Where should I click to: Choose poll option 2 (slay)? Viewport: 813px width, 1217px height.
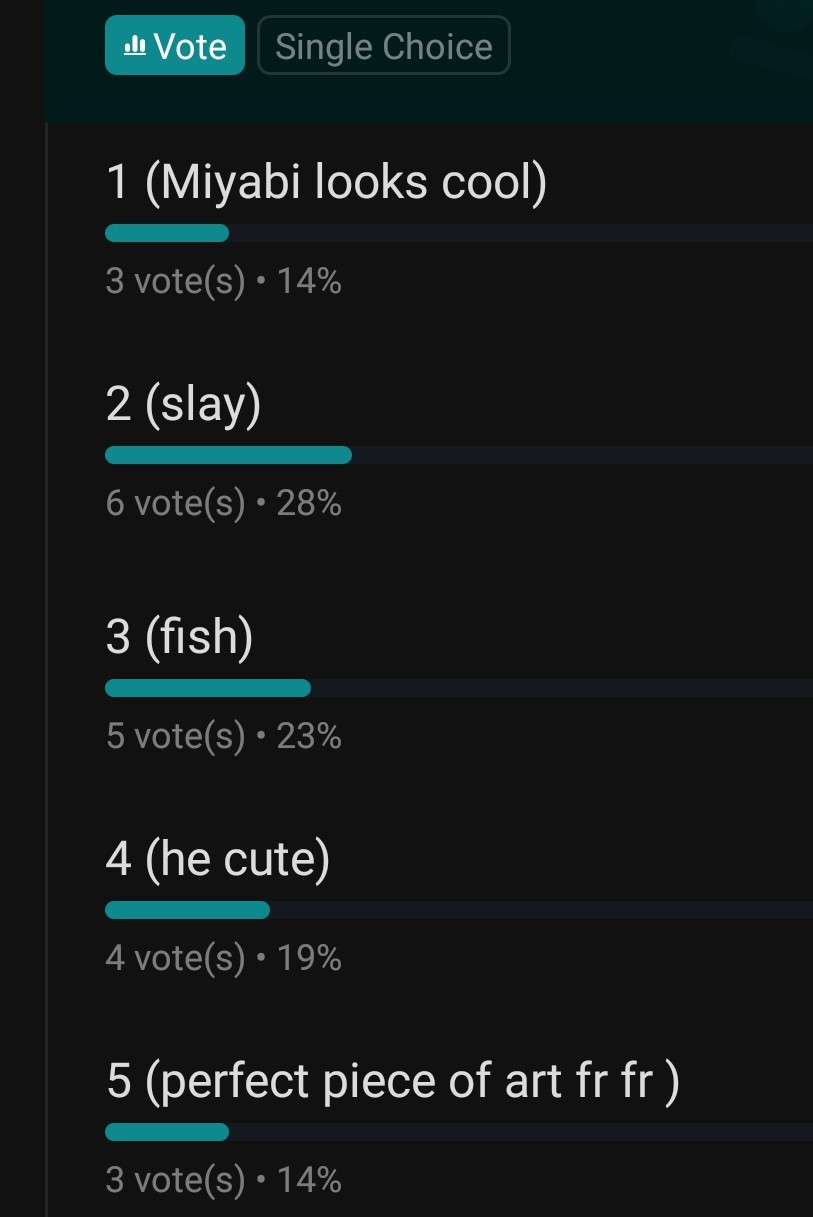184,405
